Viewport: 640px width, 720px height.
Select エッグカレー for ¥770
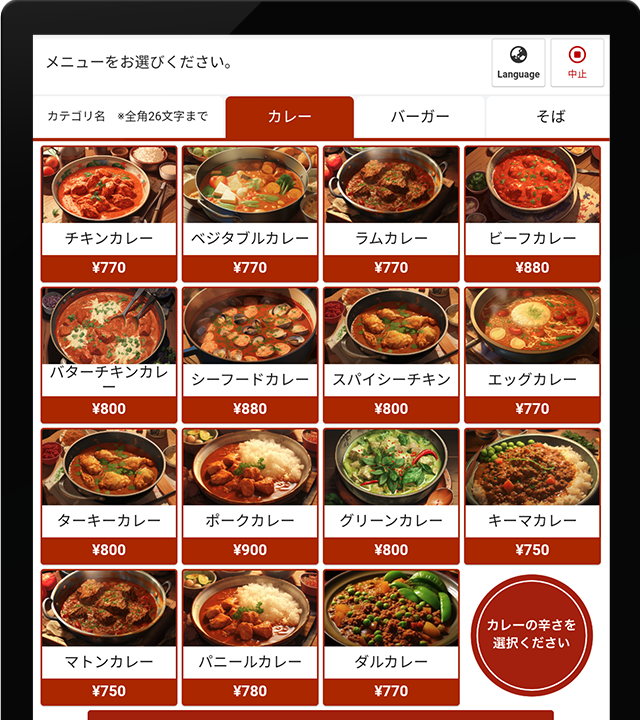point(532,355)
